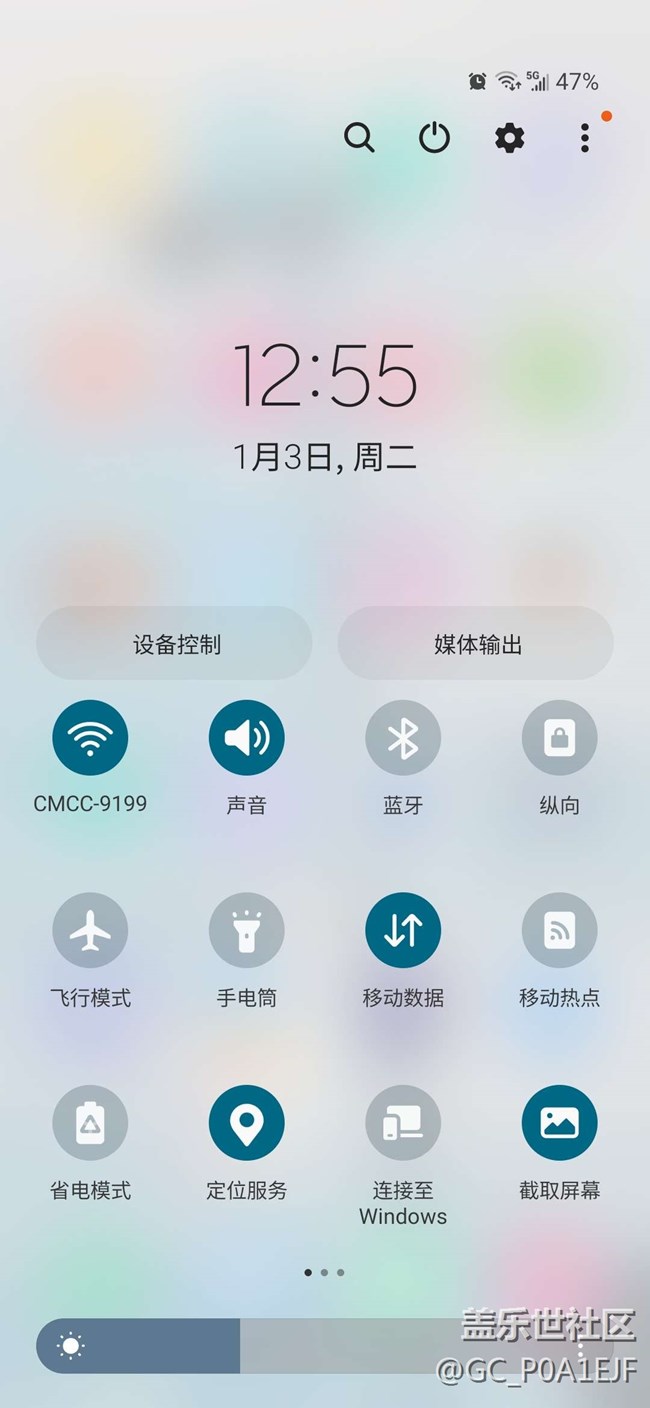Image resolution: width=650 pixels, height=1408 pixels.
Task: Tap the 截取屏幕 screenshot tile
Action: (559, 1124)
